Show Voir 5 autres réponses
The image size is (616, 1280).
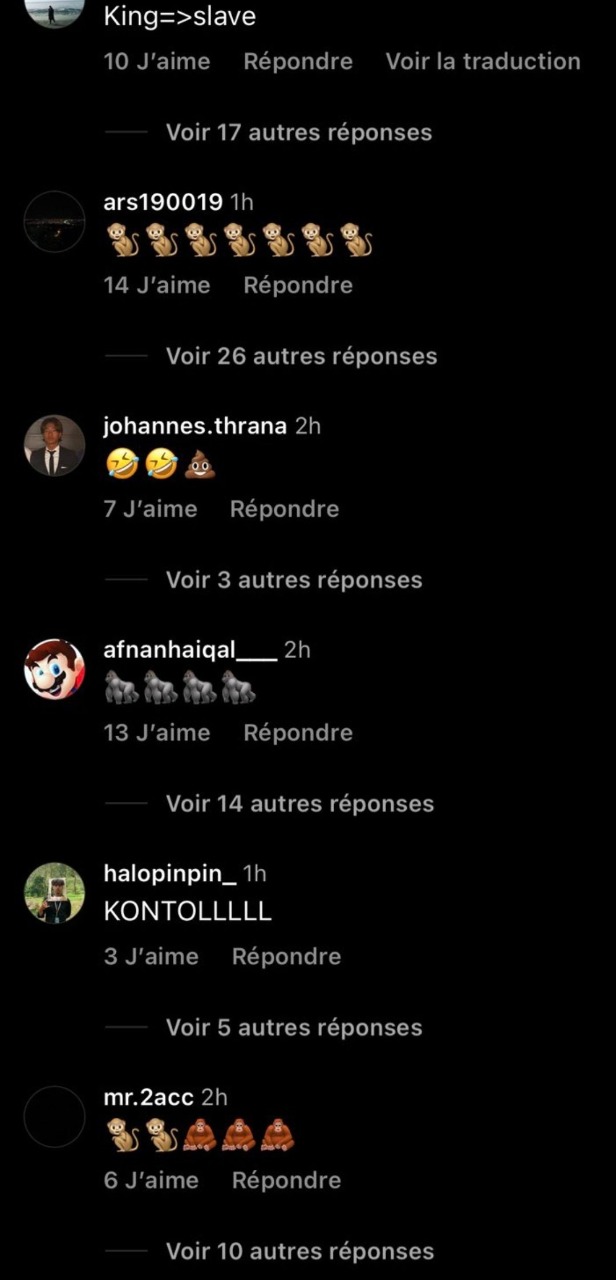tap(294, 1028)
